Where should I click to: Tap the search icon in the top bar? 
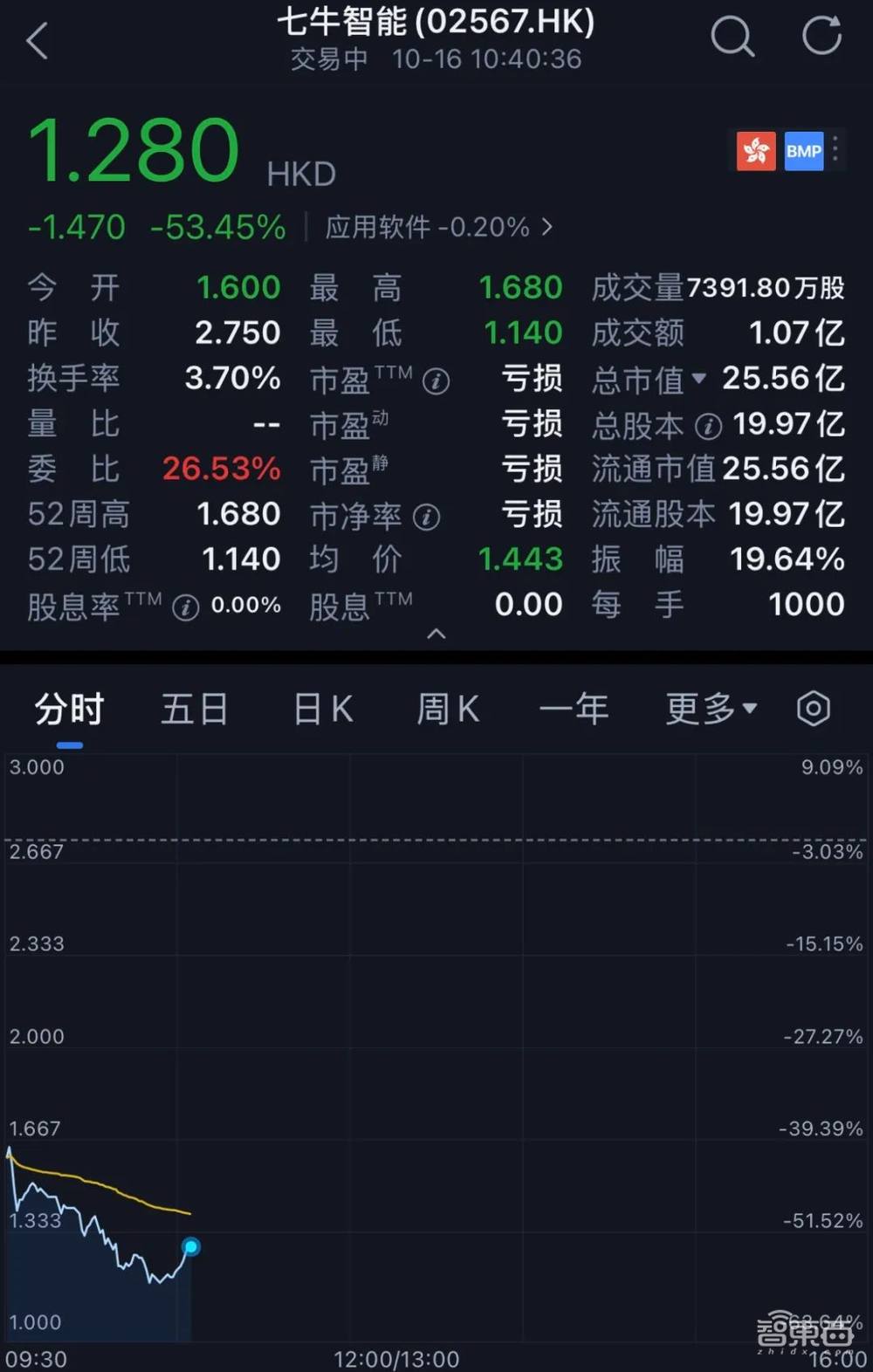[x=733, y=38]
